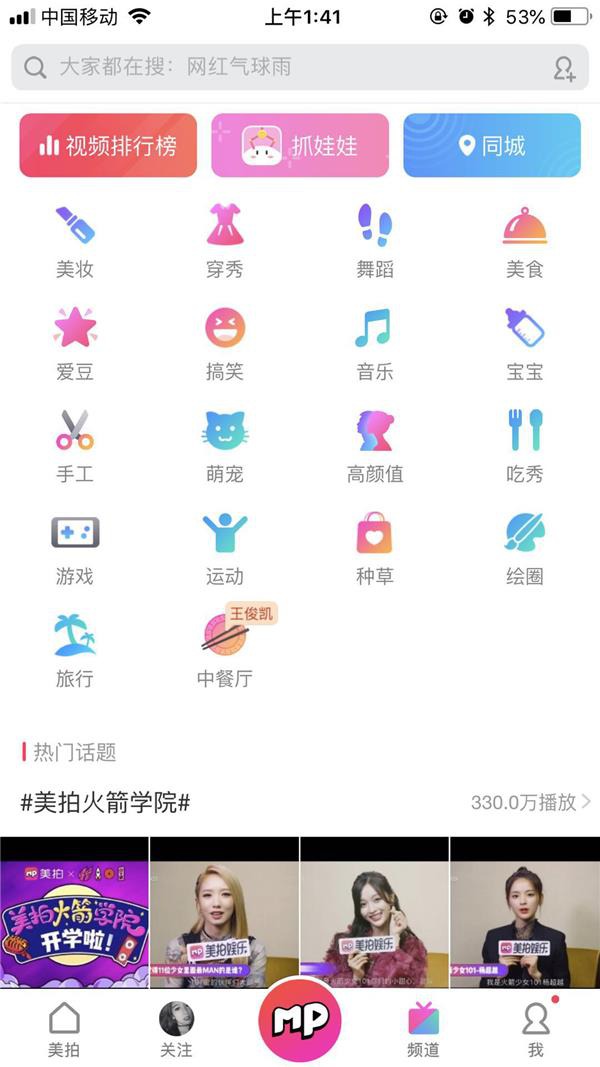Select the 搞笑 funny category

[x=225, y=343]
